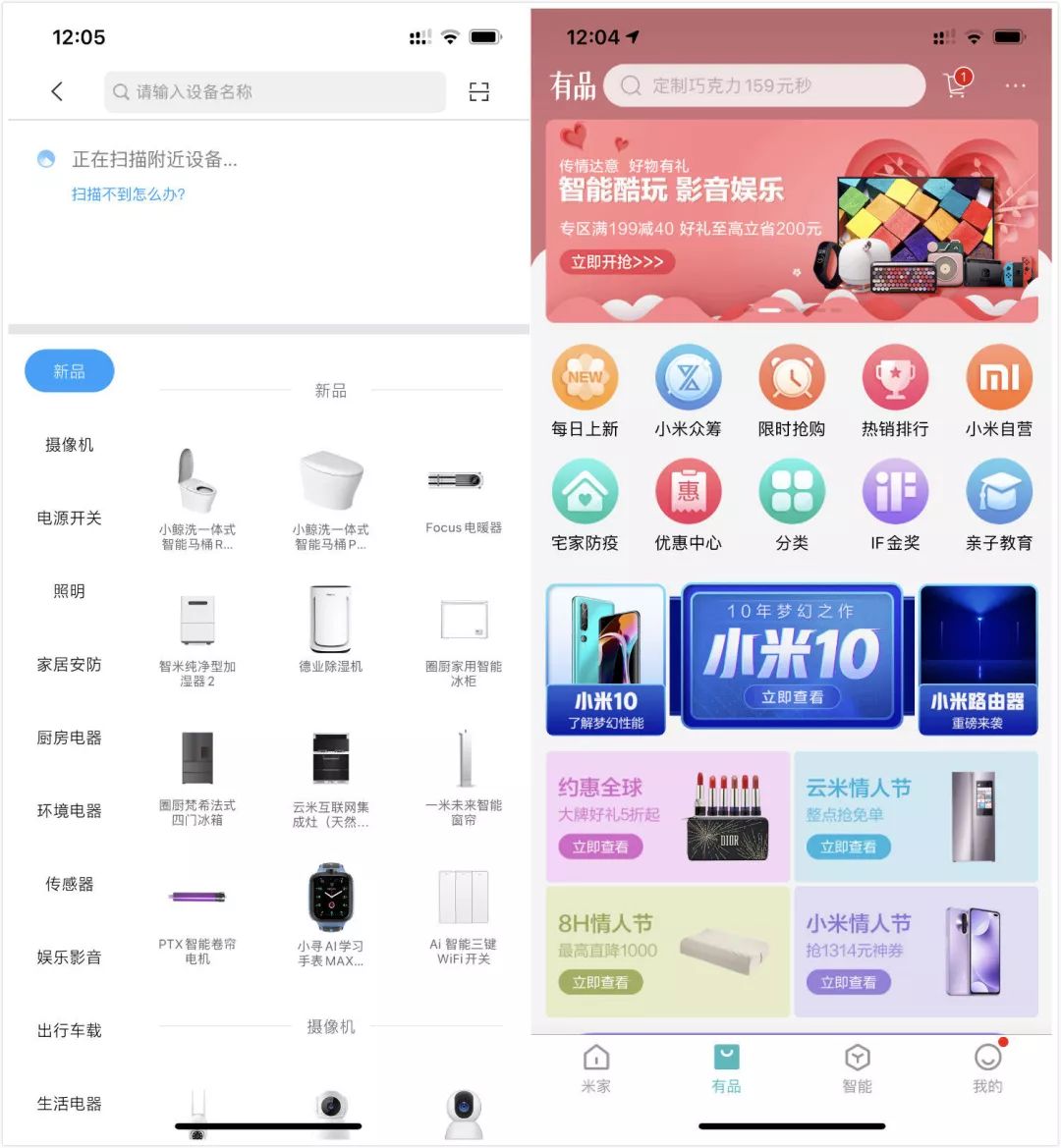This screenshot has height=1148, width=1061.
Task: Switch to the 米家 bottom tab
Action: [x=595, y=1068]
